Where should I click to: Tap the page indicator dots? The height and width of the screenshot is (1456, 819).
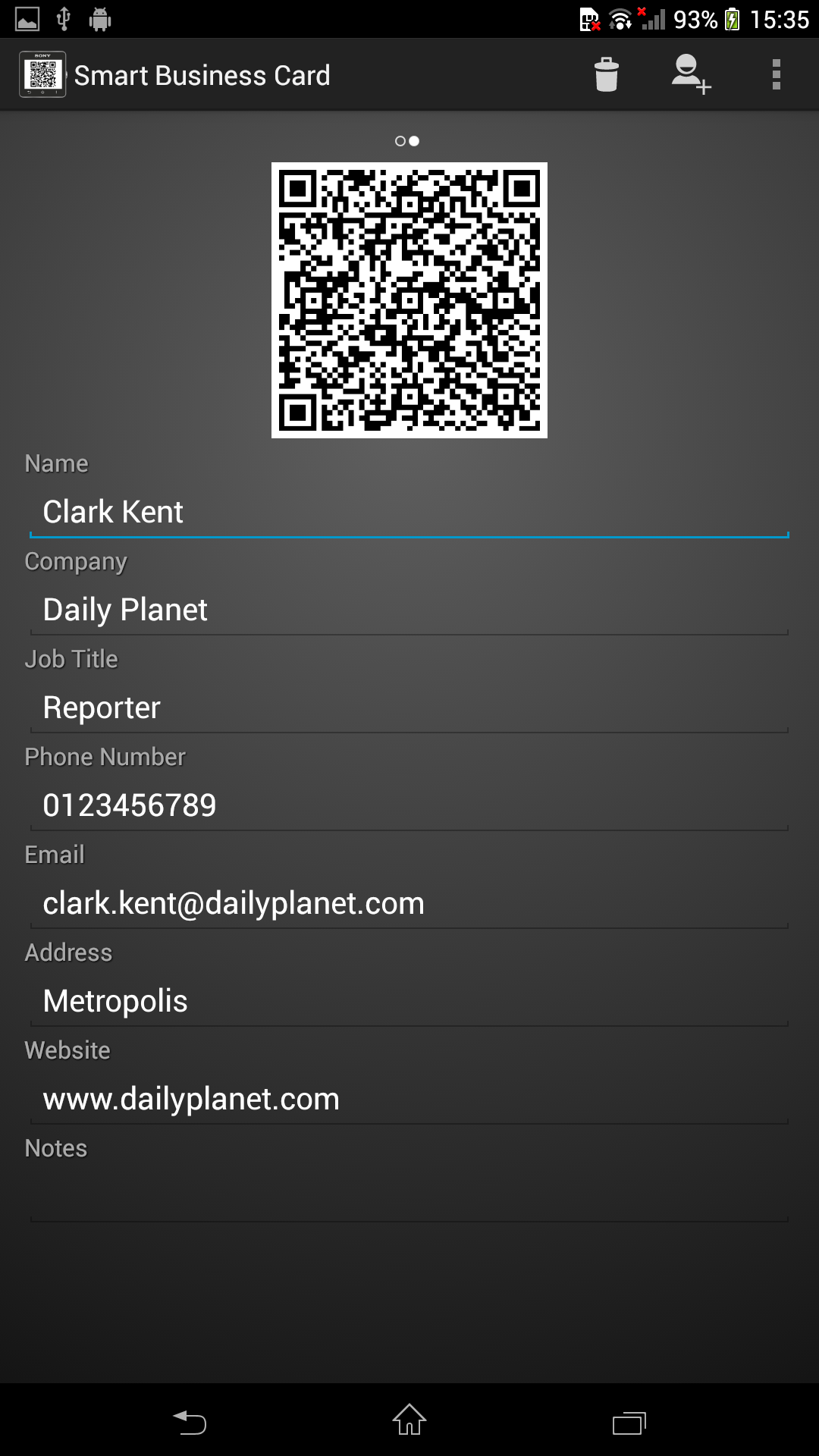pyautogui.click(x=407, y=141)
